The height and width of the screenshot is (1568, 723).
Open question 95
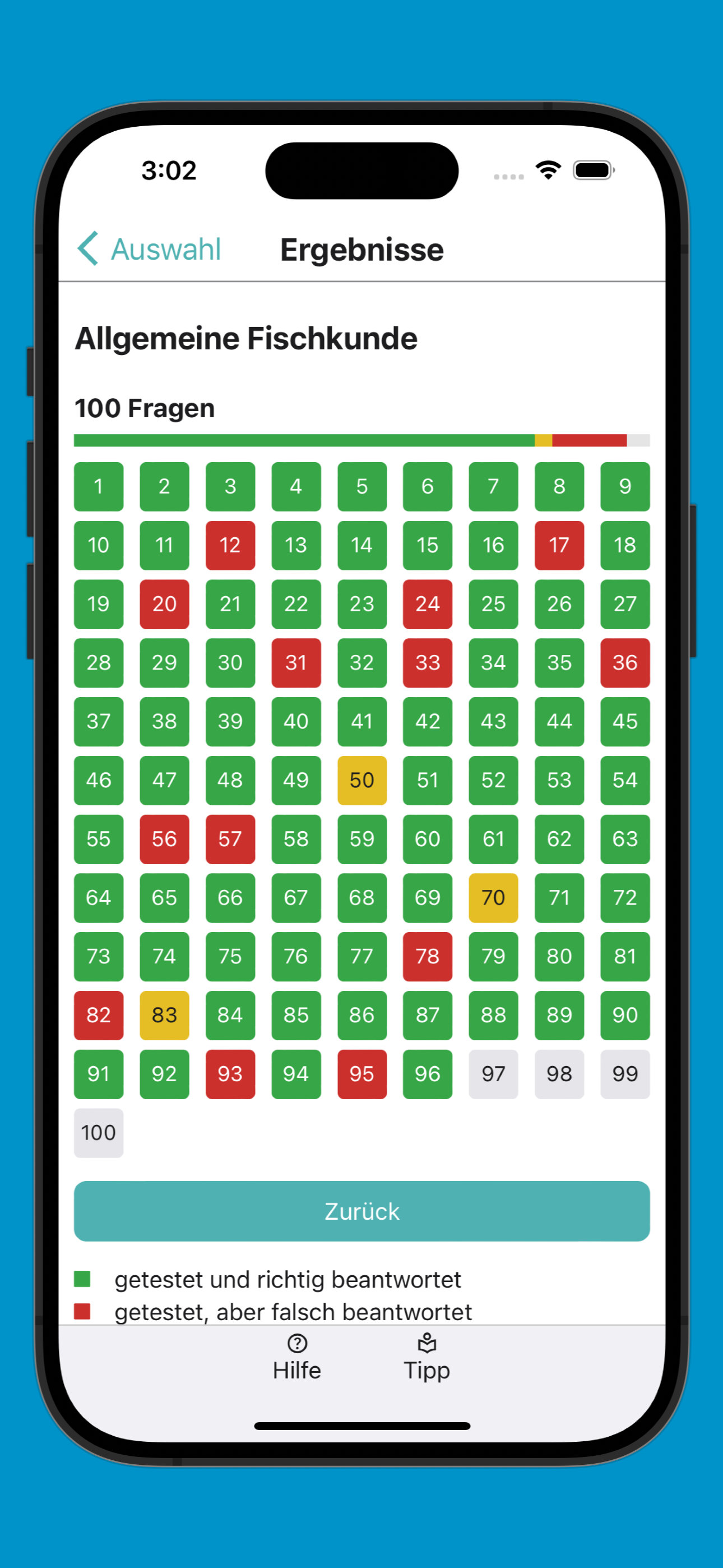(361, 1074)
